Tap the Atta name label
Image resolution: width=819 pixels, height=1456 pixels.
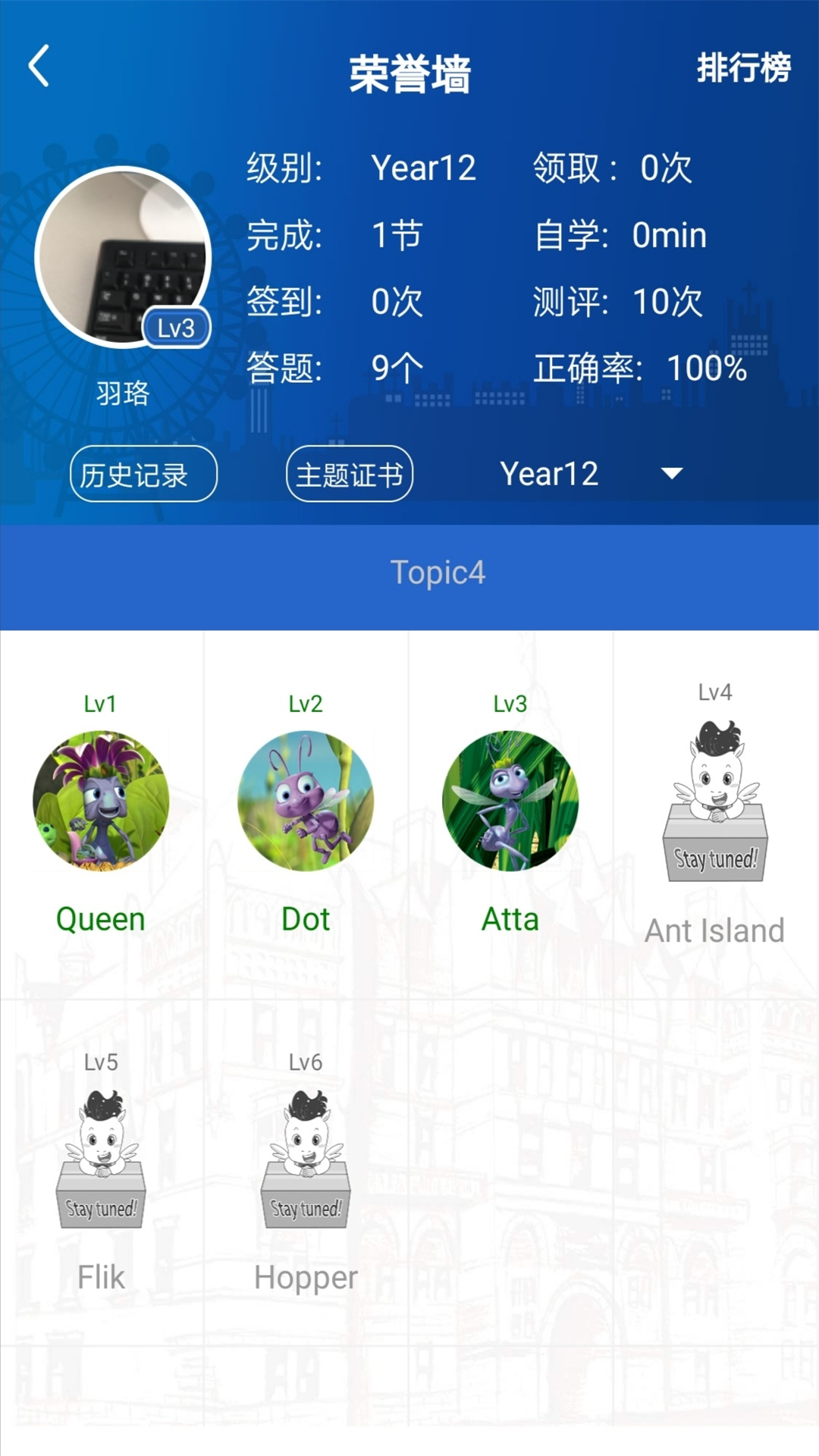[510, 919]
